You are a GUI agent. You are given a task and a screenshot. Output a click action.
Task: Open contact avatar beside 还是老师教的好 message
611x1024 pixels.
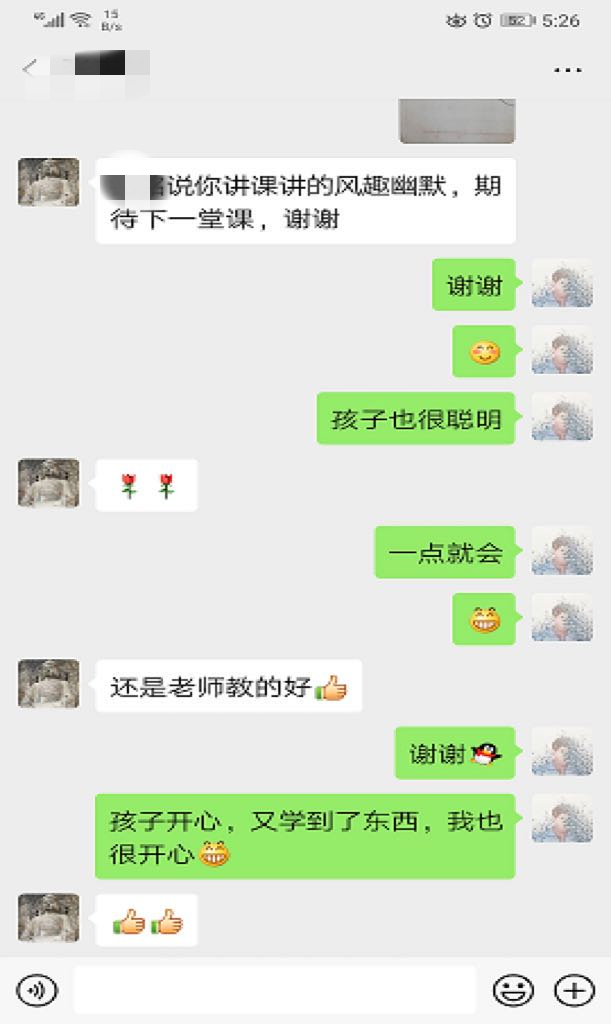(x=48, y=684)
